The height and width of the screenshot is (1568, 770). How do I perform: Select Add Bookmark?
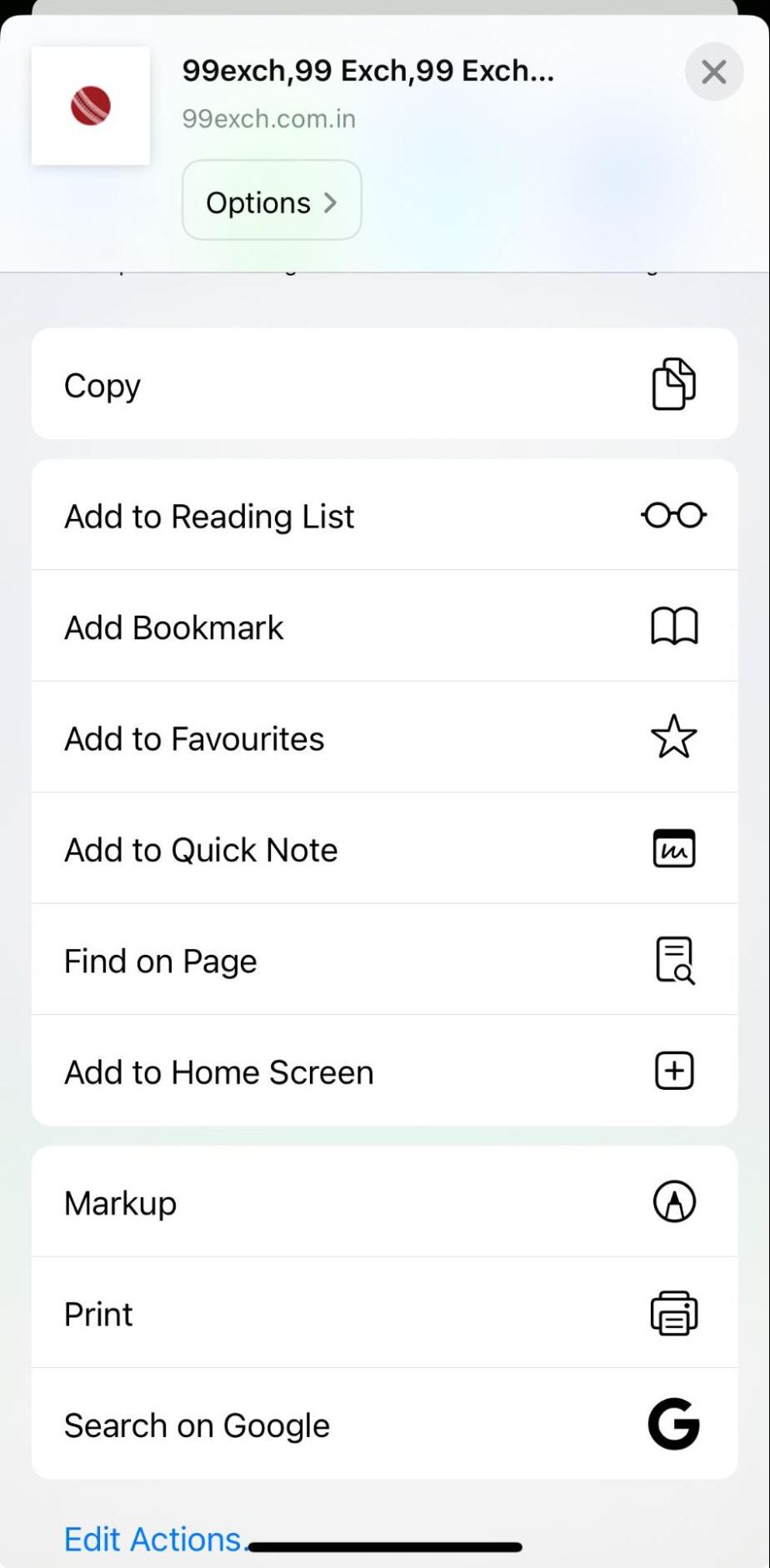pyautogui.click(x=384, y=627)
